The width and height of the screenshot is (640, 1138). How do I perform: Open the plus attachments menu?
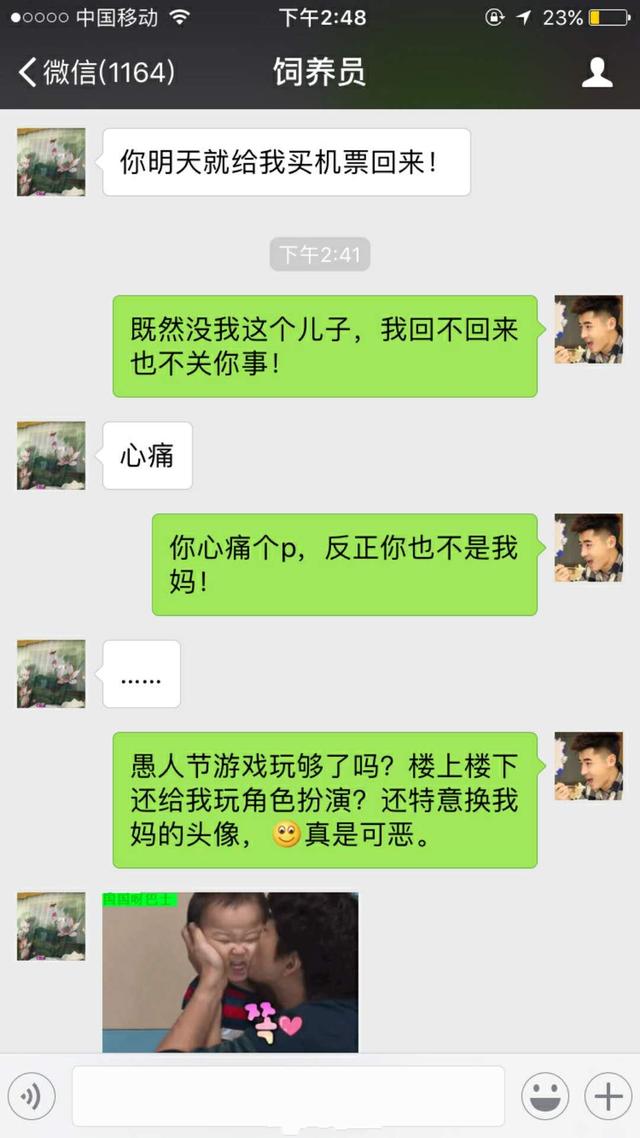point(608,1097)
